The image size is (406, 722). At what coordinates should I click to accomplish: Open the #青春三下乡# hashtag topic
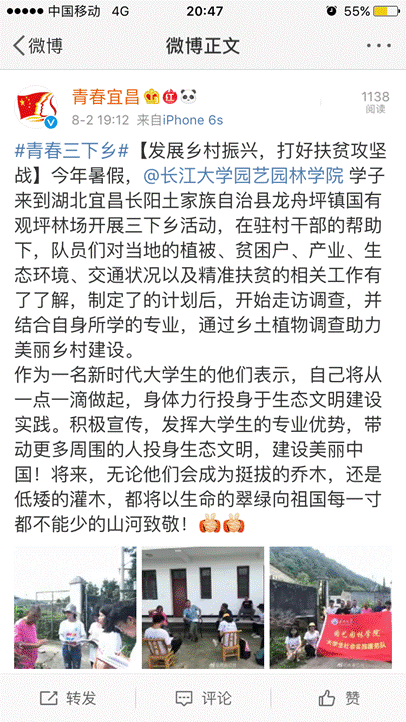[x=71, y=150]
